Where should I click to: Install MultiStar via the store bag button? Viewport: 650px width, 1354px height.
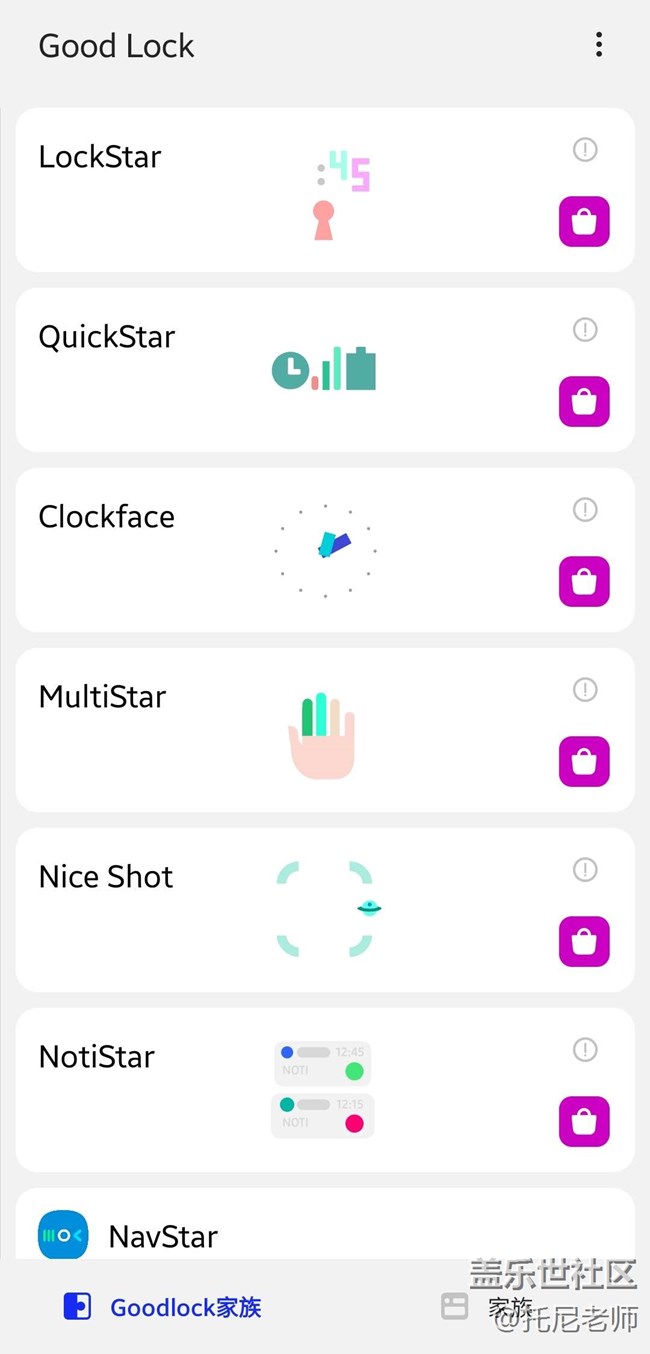pos(584,762)
